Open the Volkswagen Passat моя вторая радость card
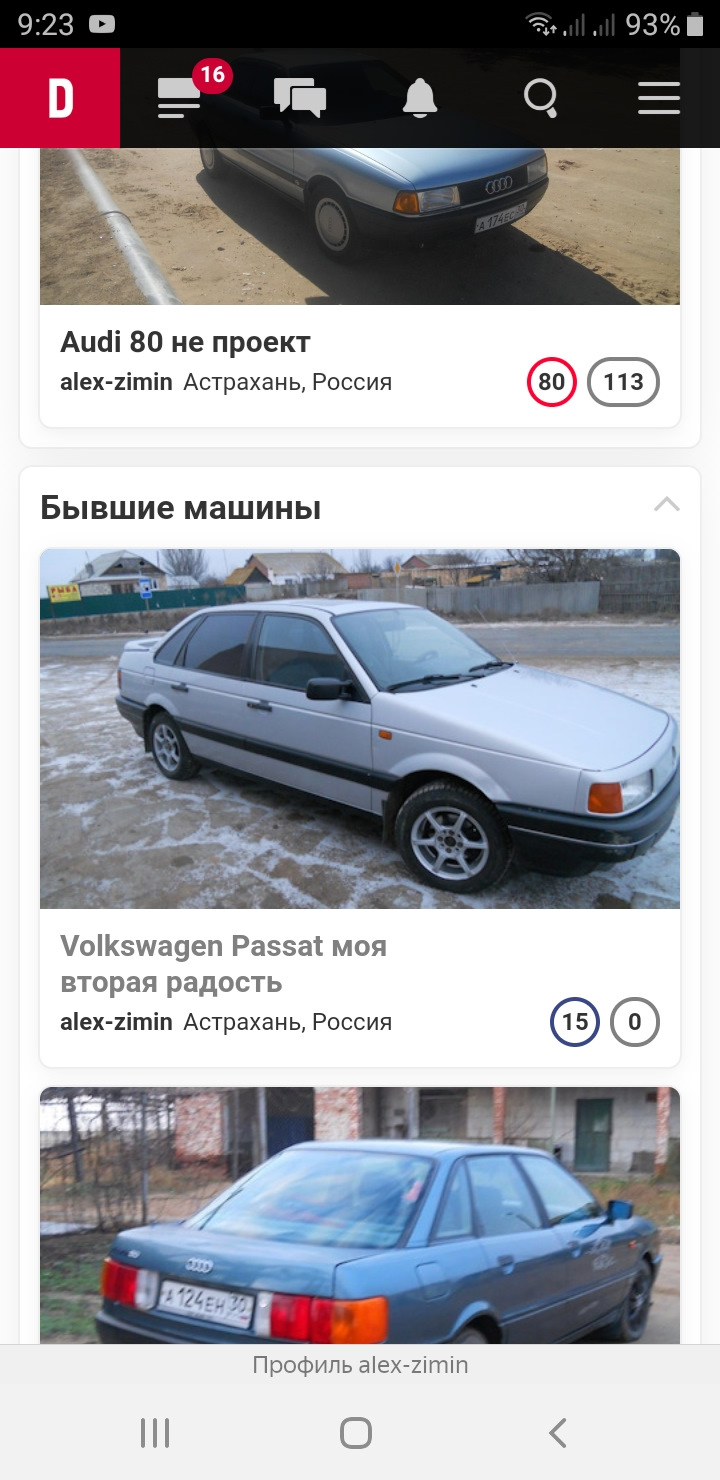Screen dimensions: 720x1480 pos(224,963)
